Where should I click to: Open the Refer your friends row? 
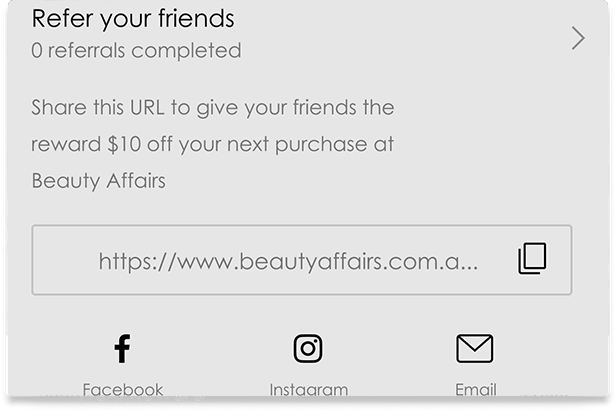click(x=577, y=38)
